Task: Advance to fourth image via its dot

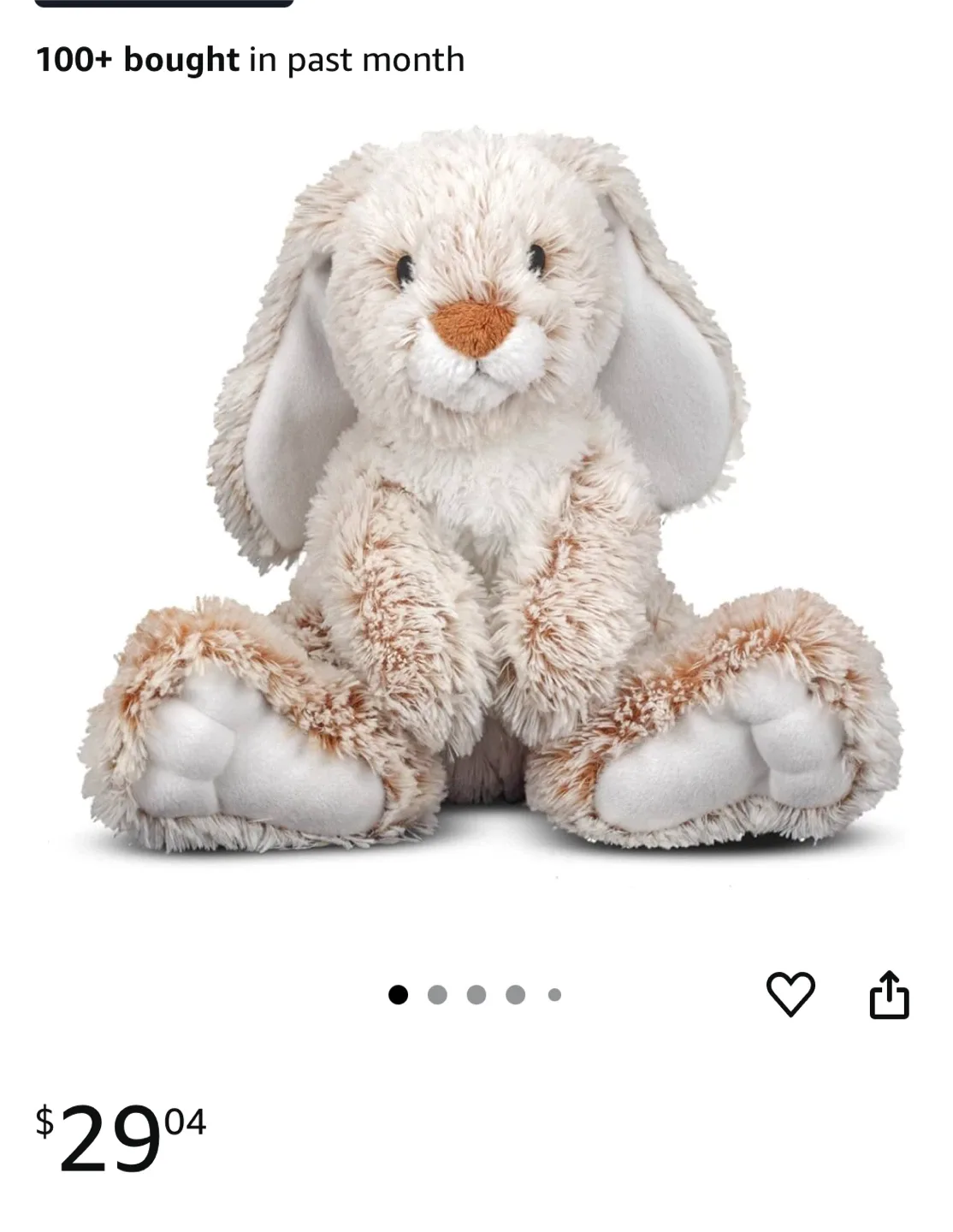Action: [x=515, y=994]
